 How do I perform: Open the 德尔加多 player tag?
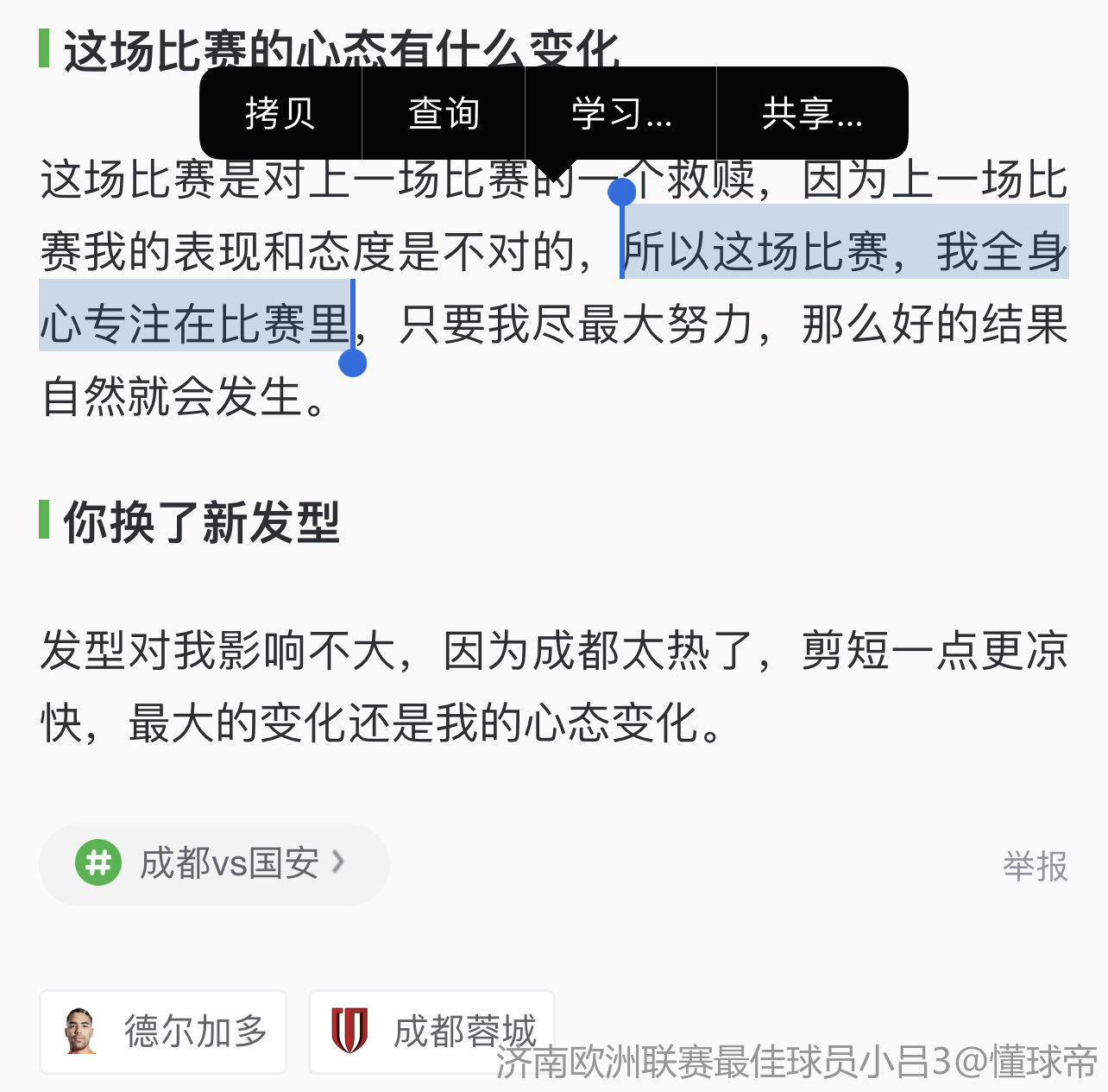pyautogui.click(x=163, y=1032)
